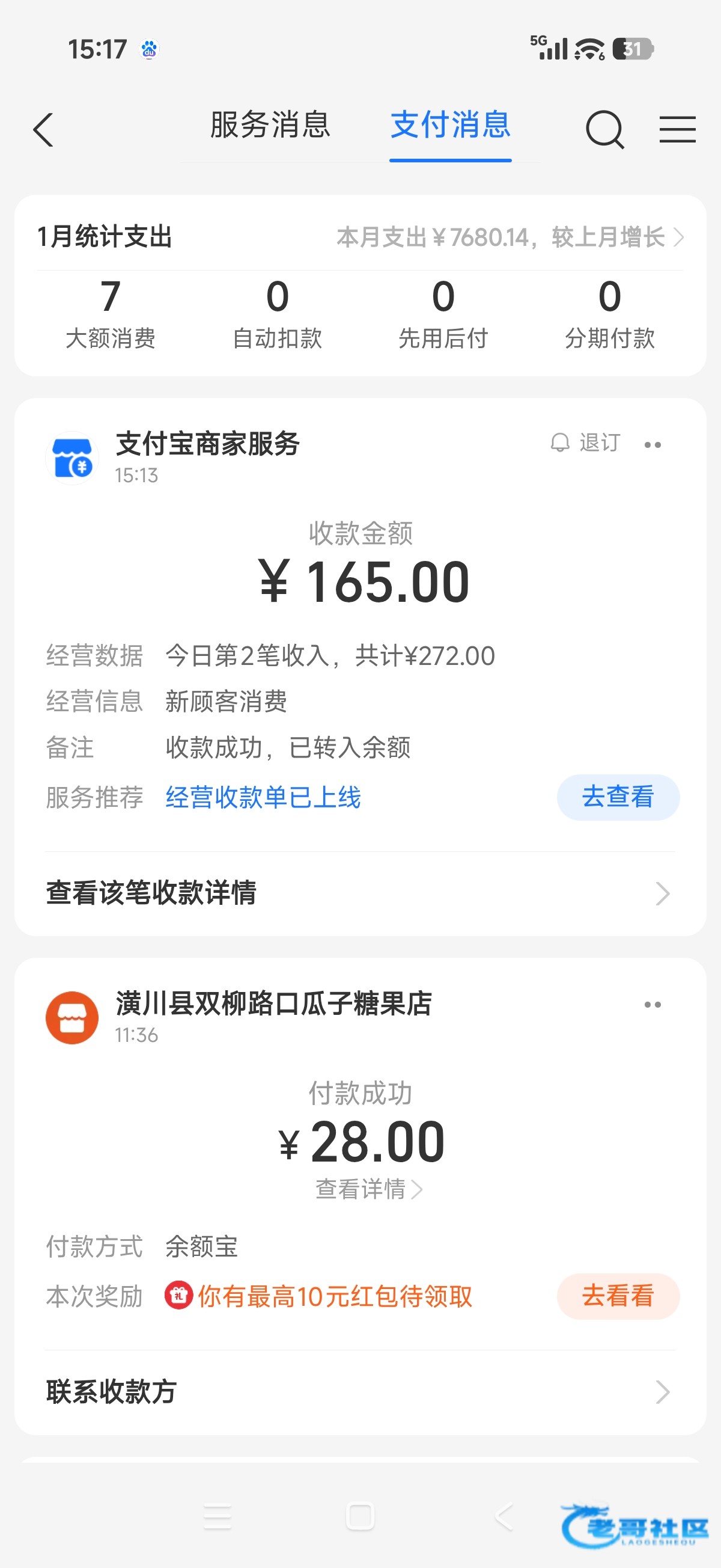Switch to the 服务消息 tab
721x1568 pixels.
(x=270, y=126)
